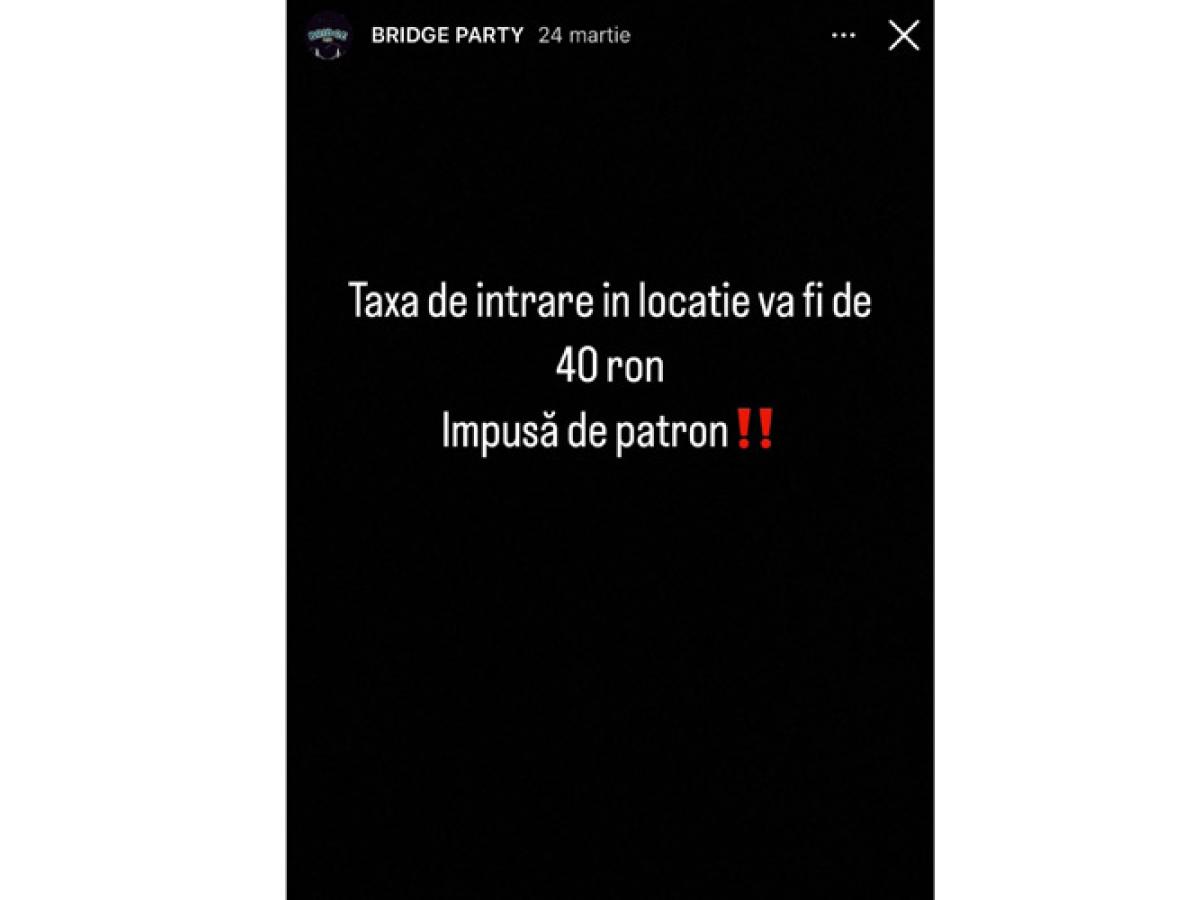
Task: Open the story's three-dot options menu
Action: (843, 36)
